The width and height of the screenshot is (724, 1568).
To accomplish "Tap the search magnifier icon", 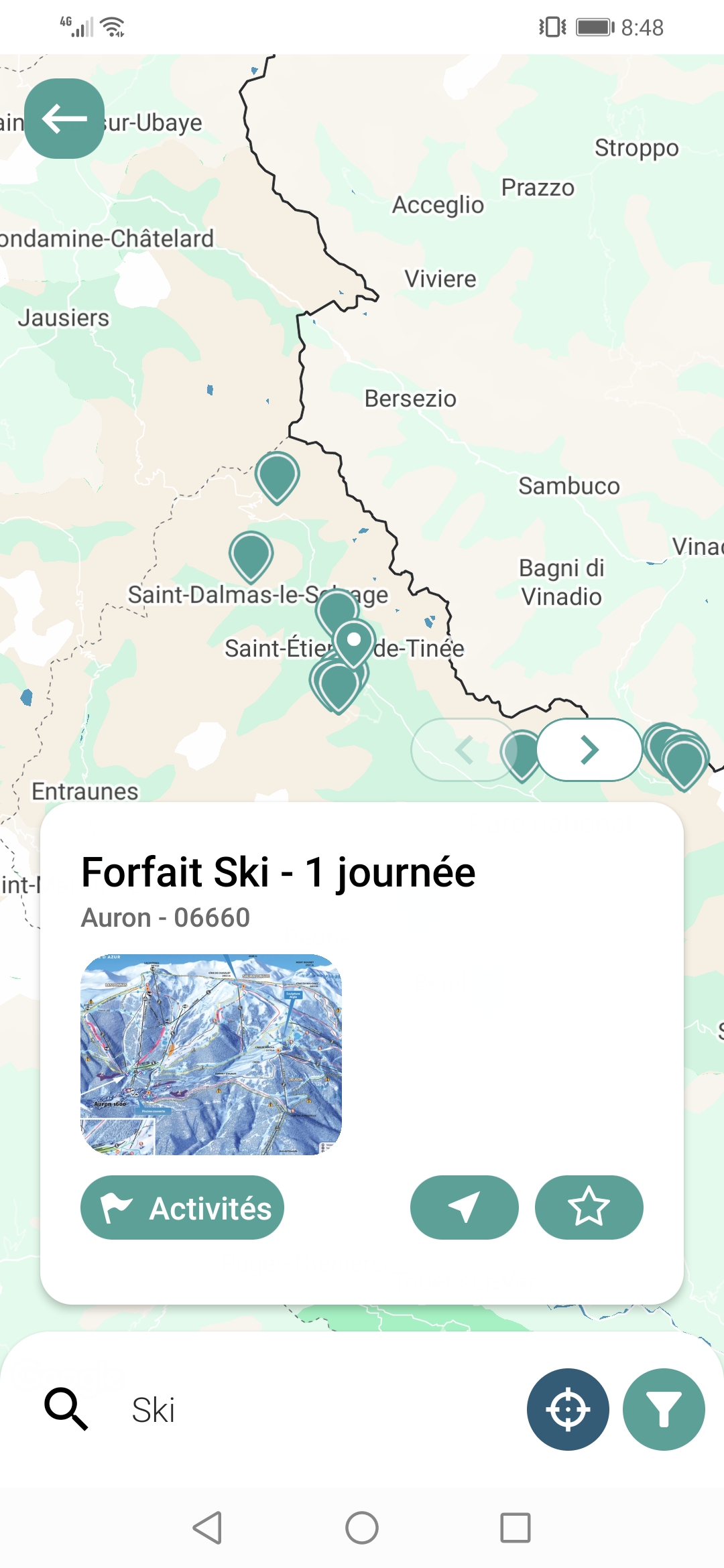I will [x=66, y=1410].
